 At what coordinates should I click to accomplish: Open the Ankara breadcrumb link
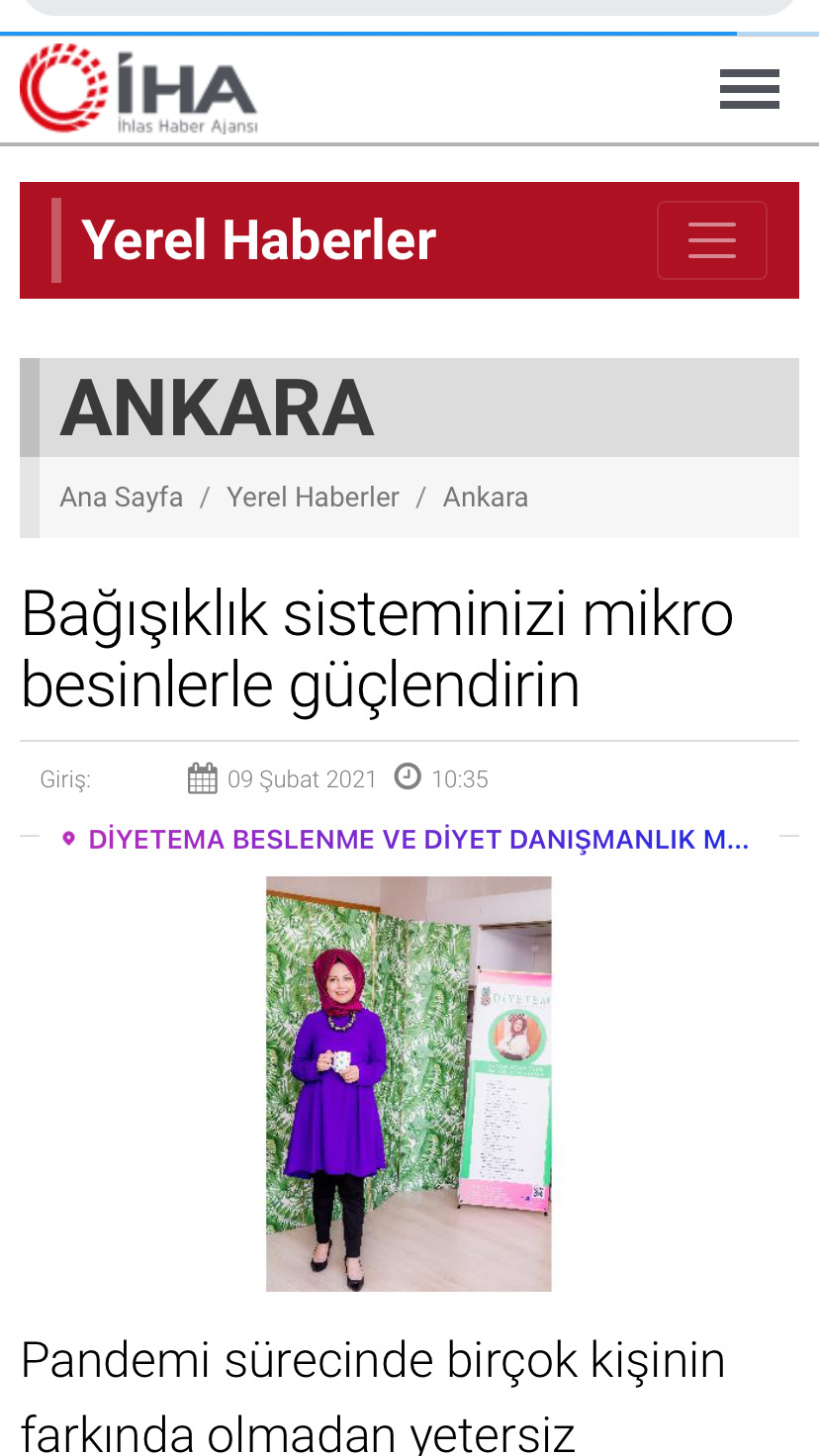(486, 497)
